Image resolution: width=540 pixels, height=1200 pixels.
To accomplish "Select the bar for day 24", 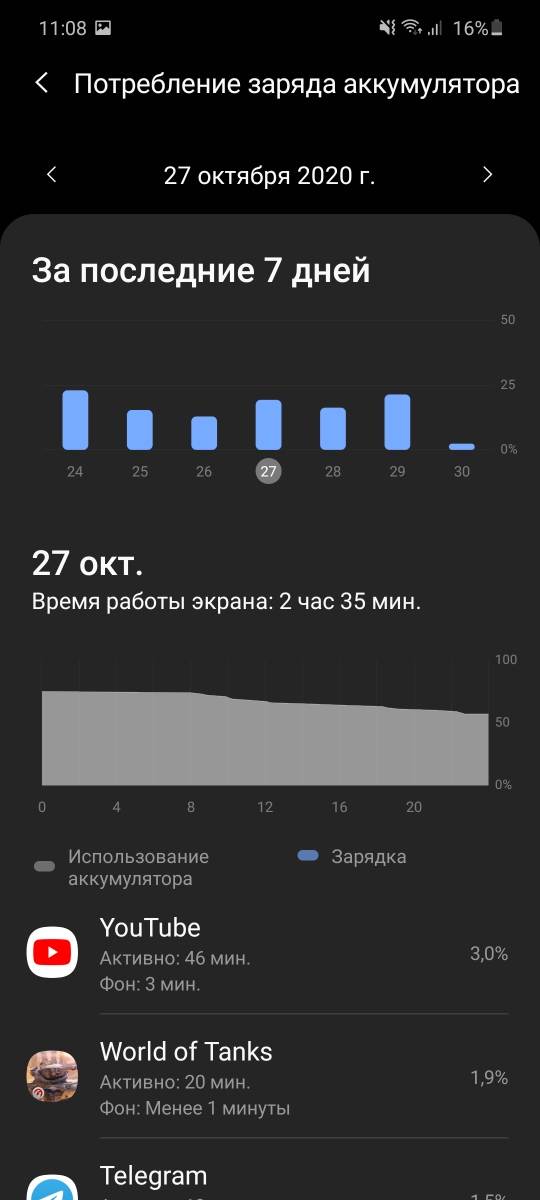I will point(75,420).
